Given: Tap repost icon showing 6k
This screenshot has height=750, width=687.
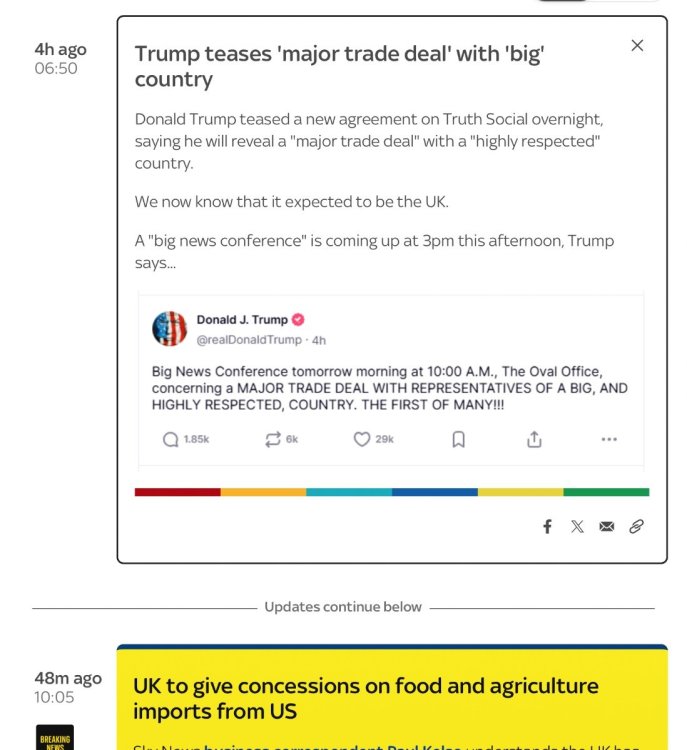Looking at the screenshot, I should click(273, 439).
